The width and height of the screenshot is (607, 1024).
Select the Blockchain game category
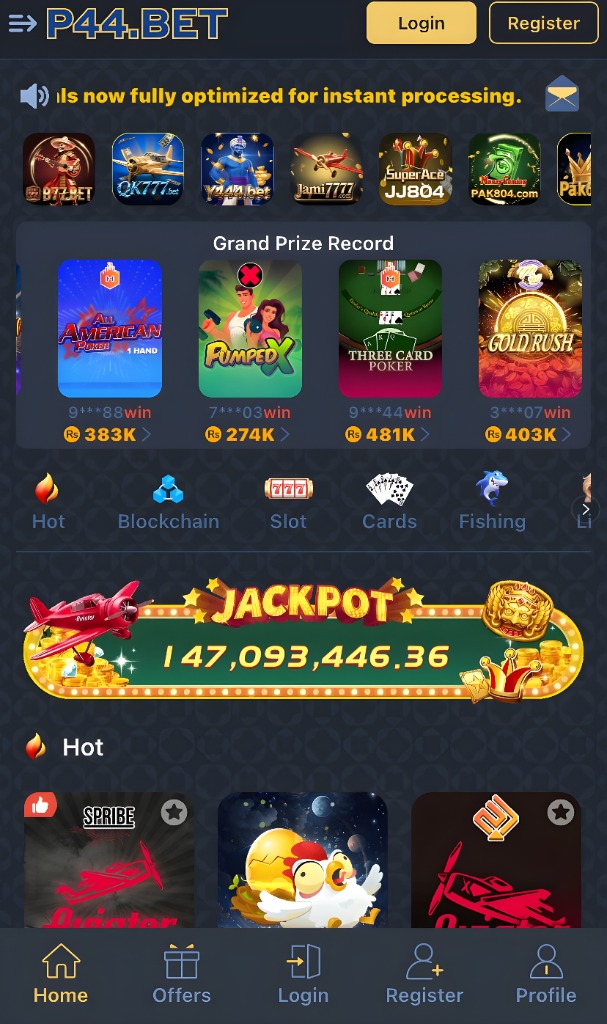point(168,502)
